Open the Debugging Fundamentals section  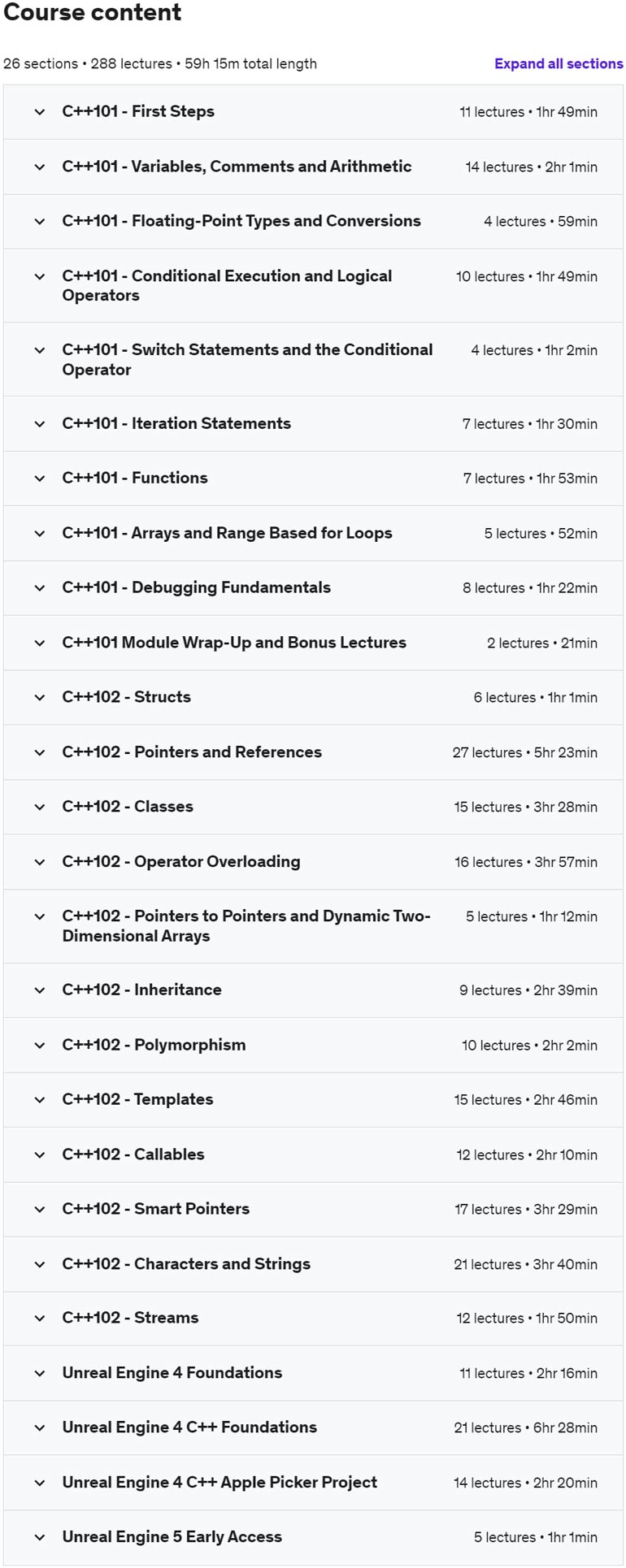[196, 587]
